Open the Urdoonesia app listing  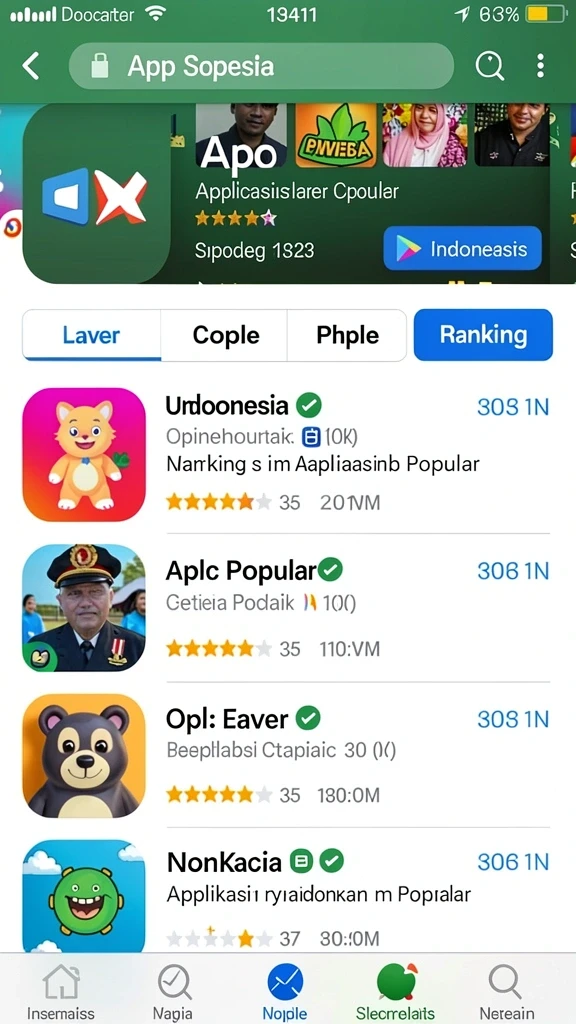[x=287, y=455]
